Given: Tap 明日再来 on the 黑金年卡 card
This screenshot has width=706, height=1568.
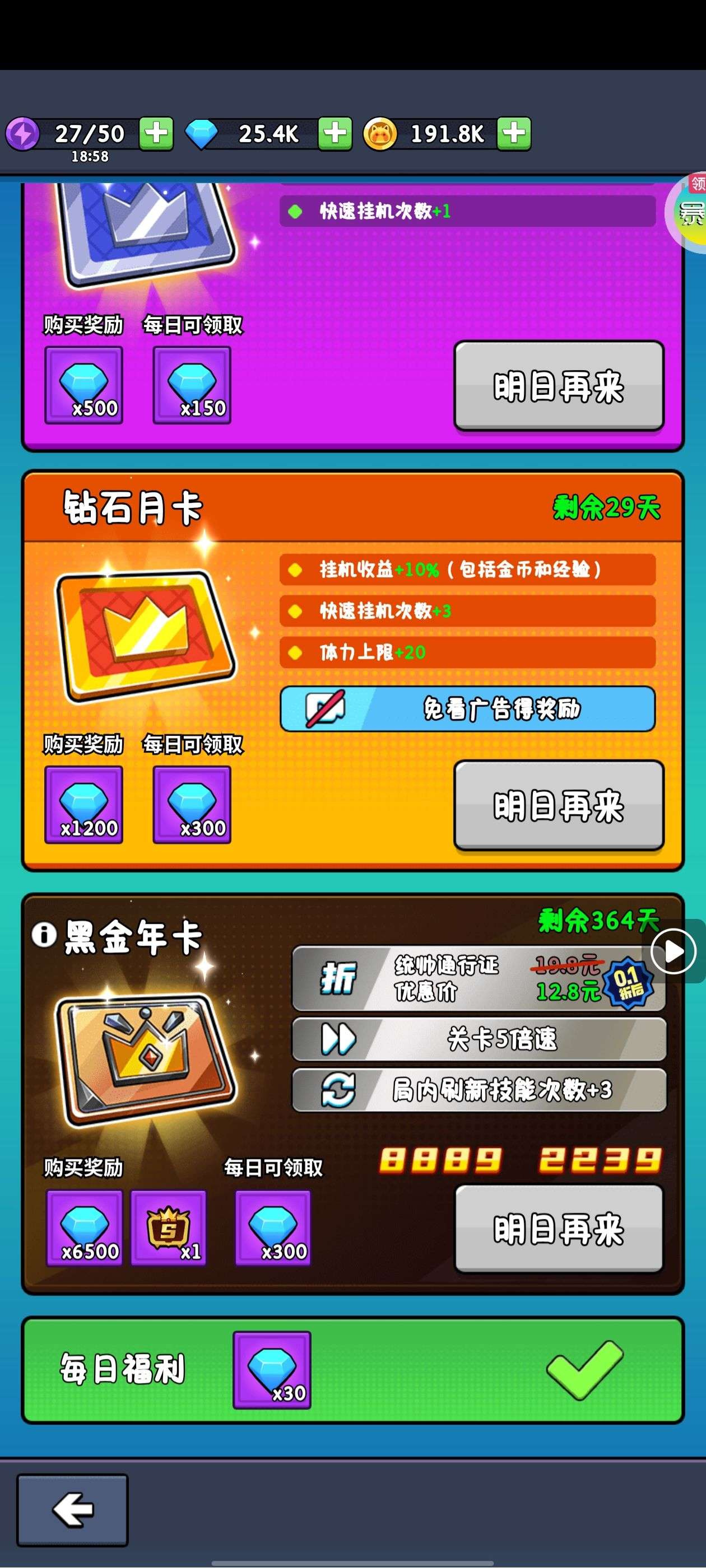Looking at the screenshot, I should click(x=559, y=1228).
